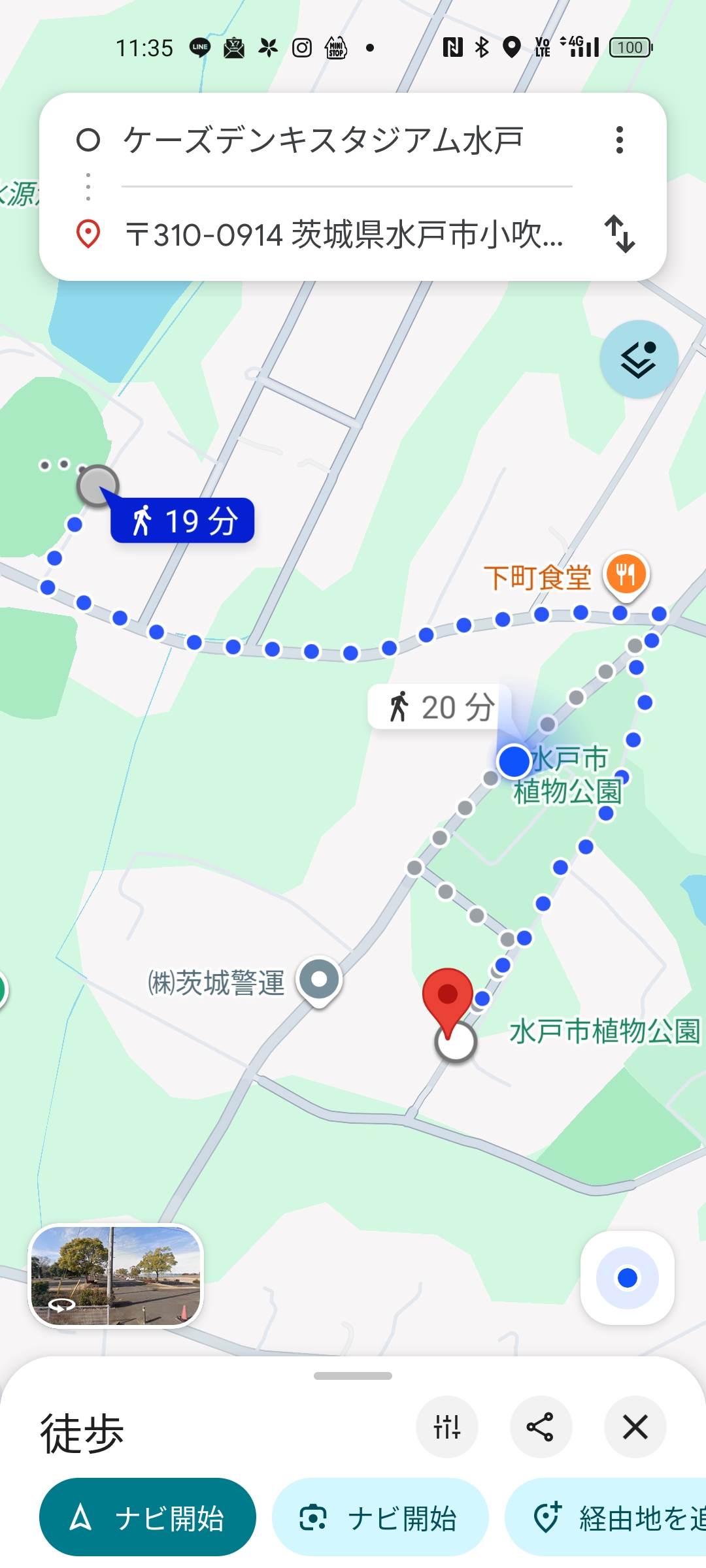Start camera Live View ナビ開始
This screenshot has width=706, height=1568.
(x=380, y=1517)
